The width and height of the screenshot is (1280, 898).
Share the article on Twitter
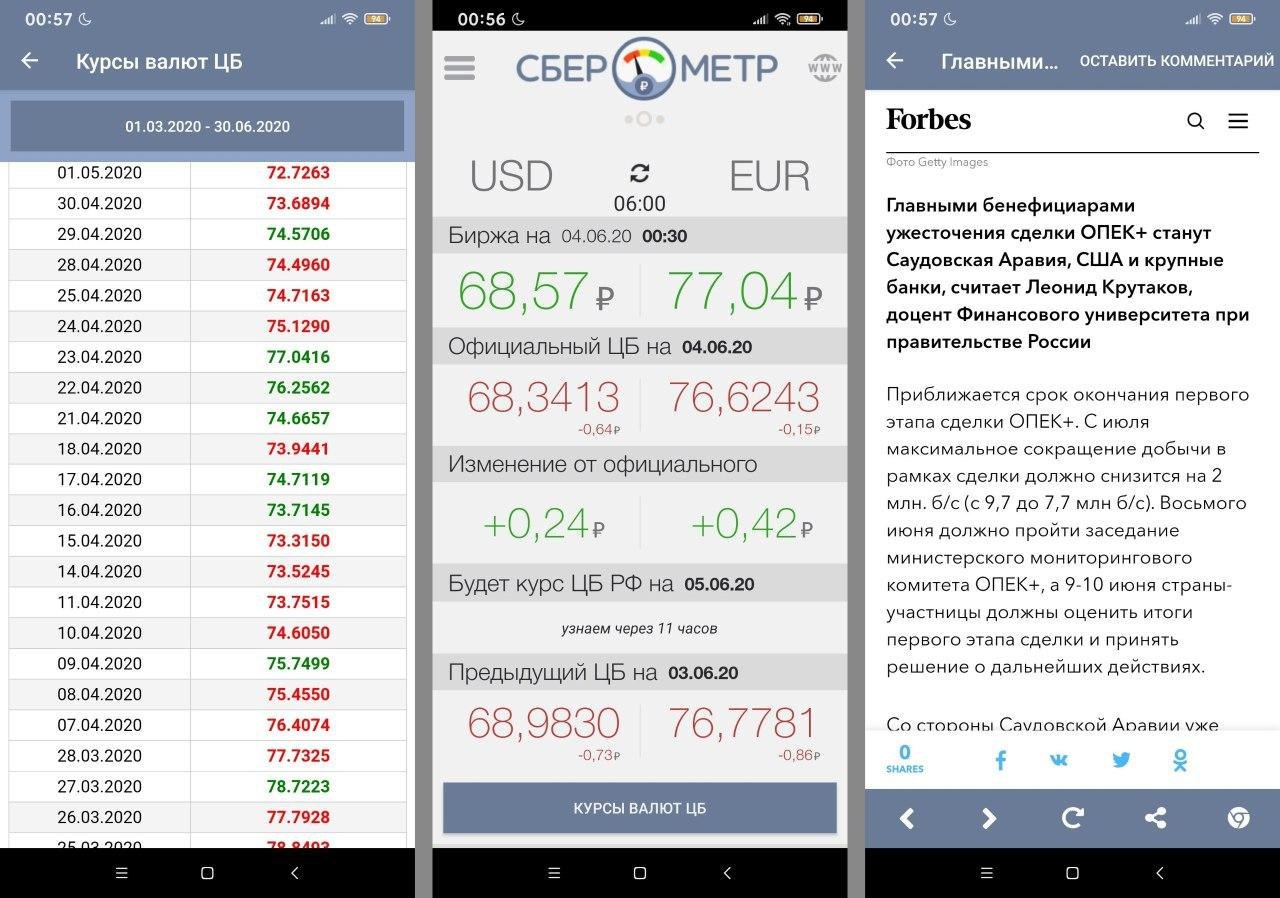click(x=1121, y=760)
